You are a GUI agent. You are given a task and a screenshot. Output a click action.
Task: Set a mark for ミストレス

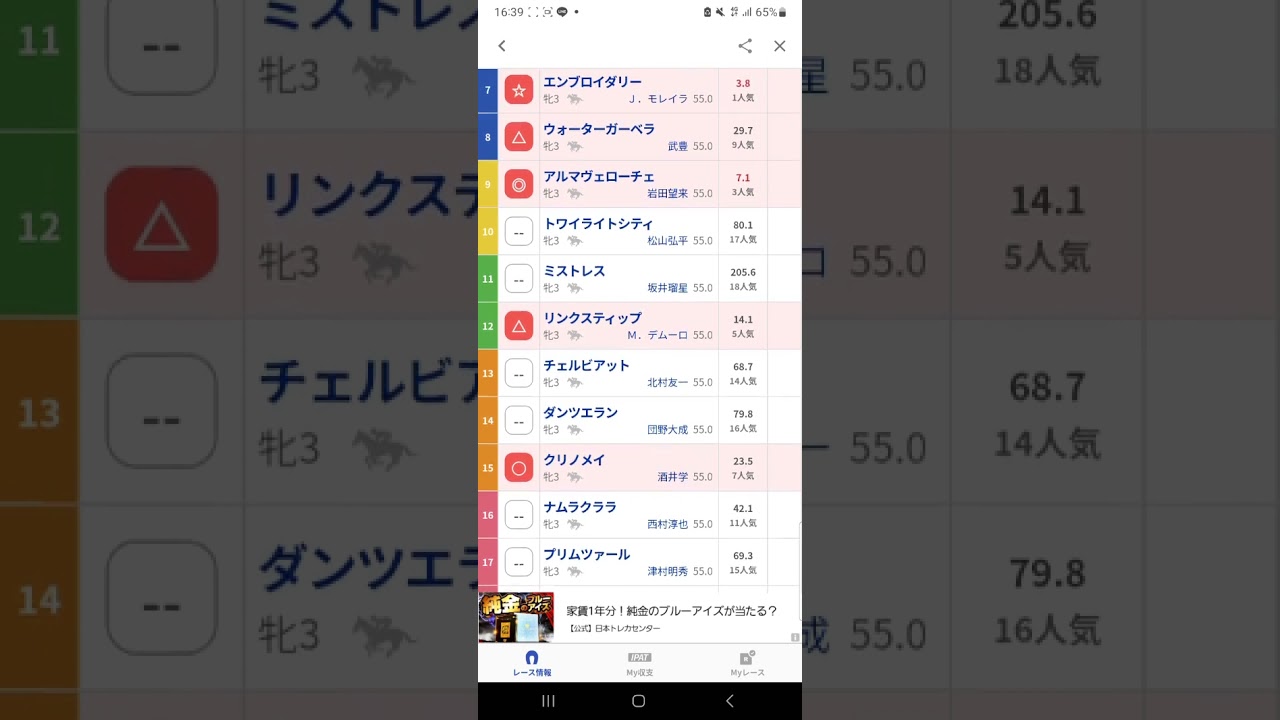(x=518, y=279)
